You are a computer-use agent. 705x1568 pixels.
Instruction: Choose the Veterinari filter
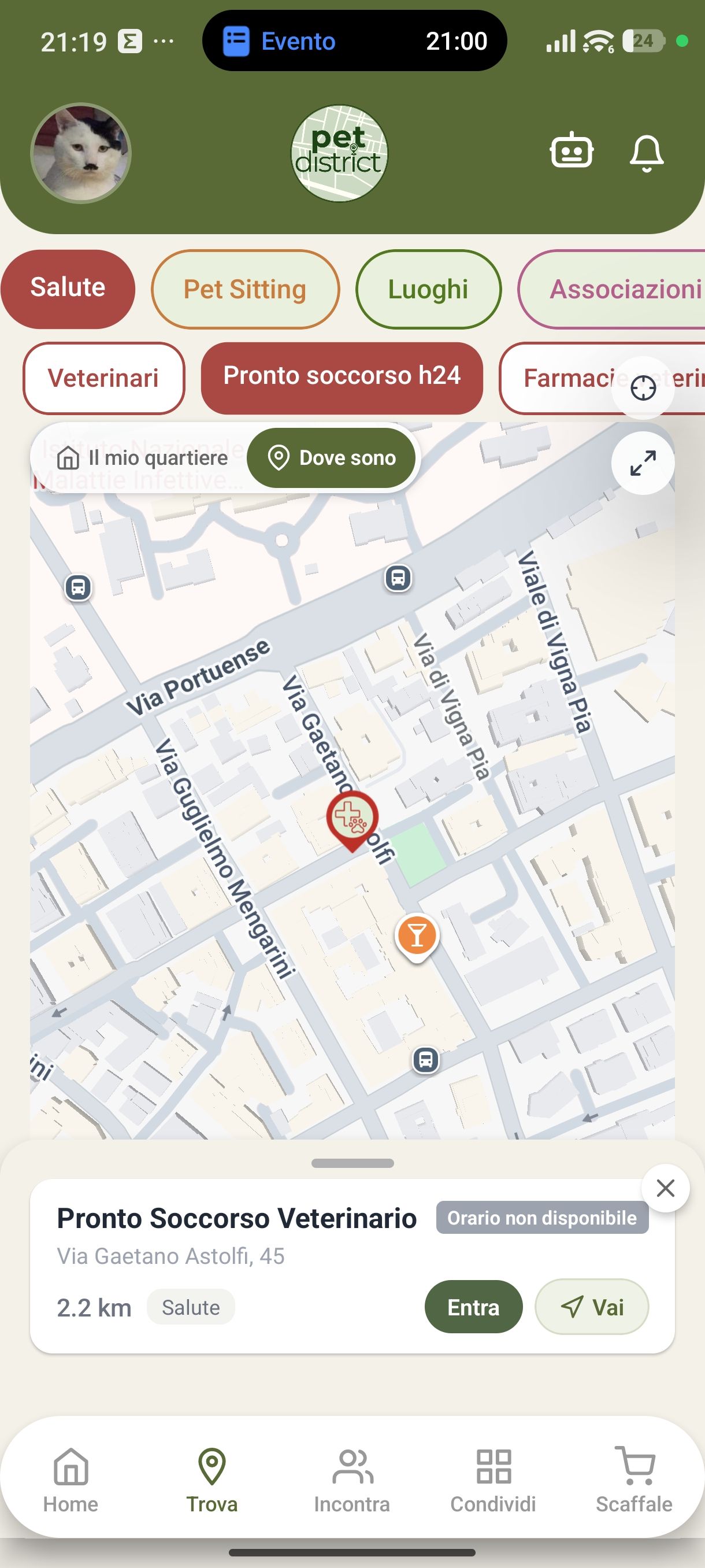[103, 378]
